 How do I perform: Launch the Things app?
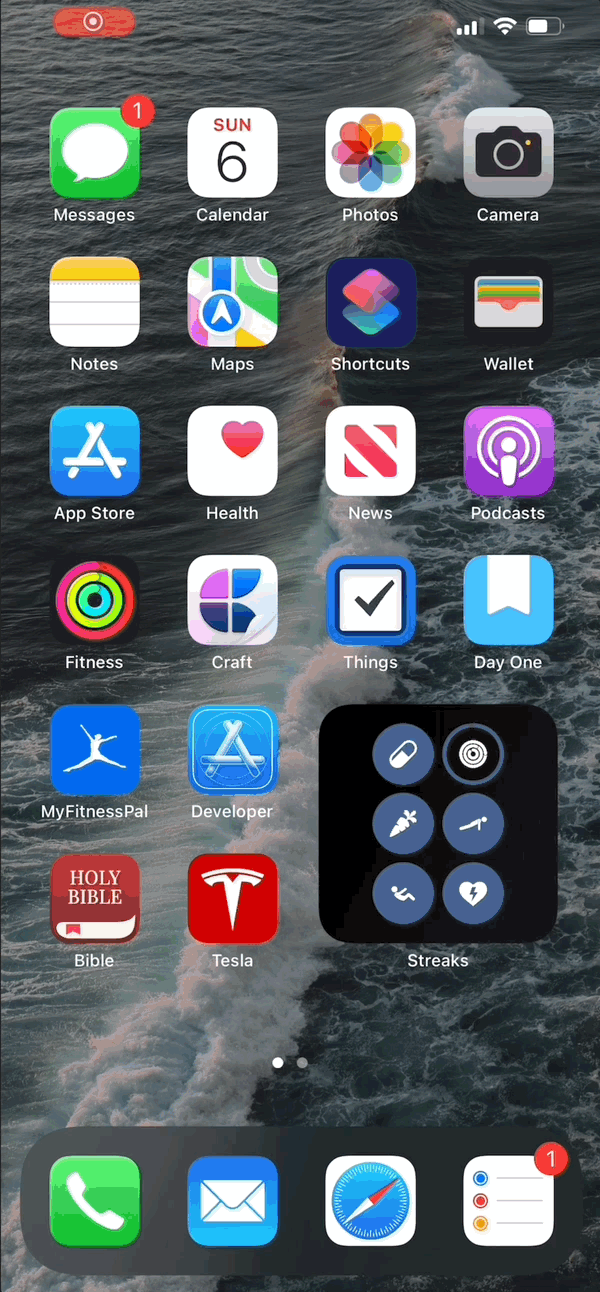click(370, 600)
